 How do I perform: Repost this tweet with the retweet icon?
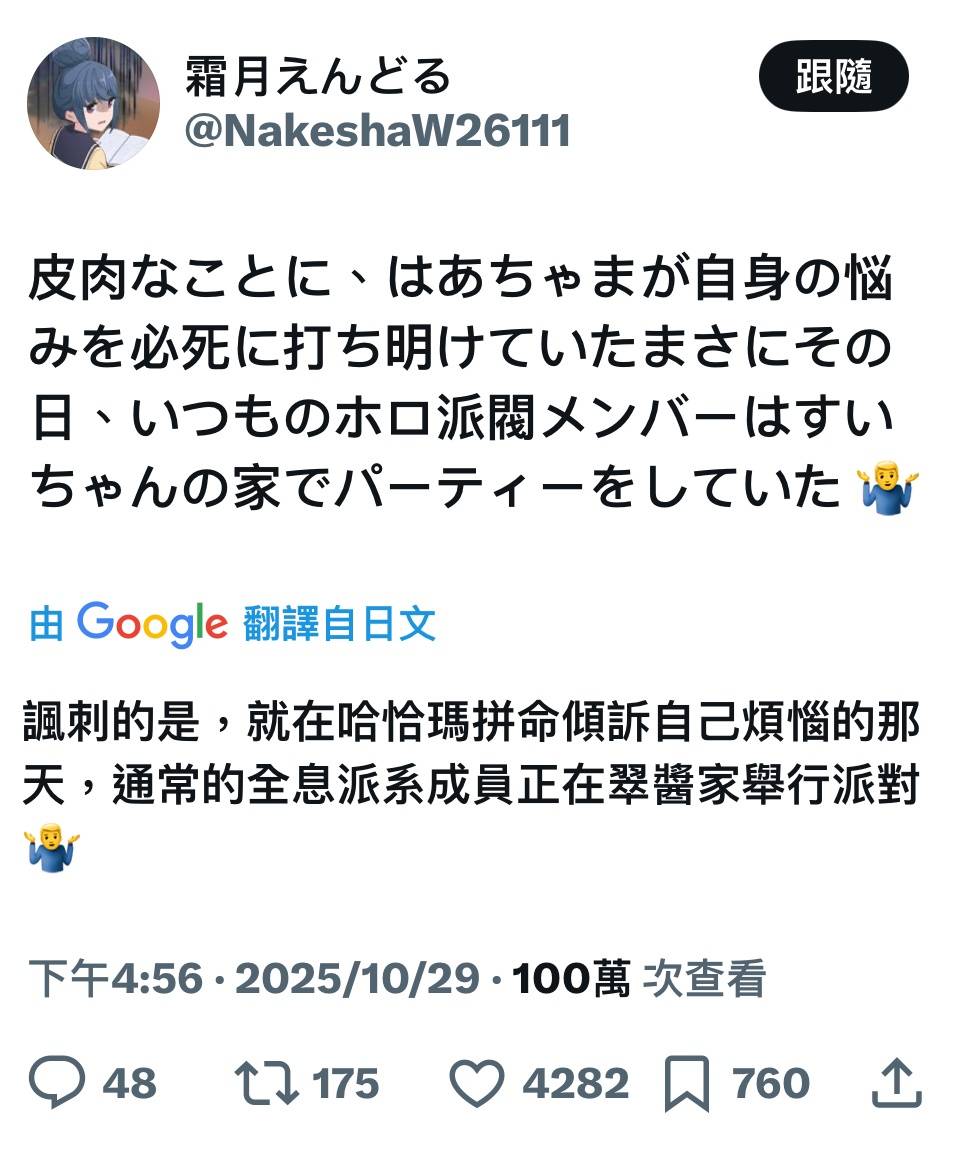[266, 1084]
